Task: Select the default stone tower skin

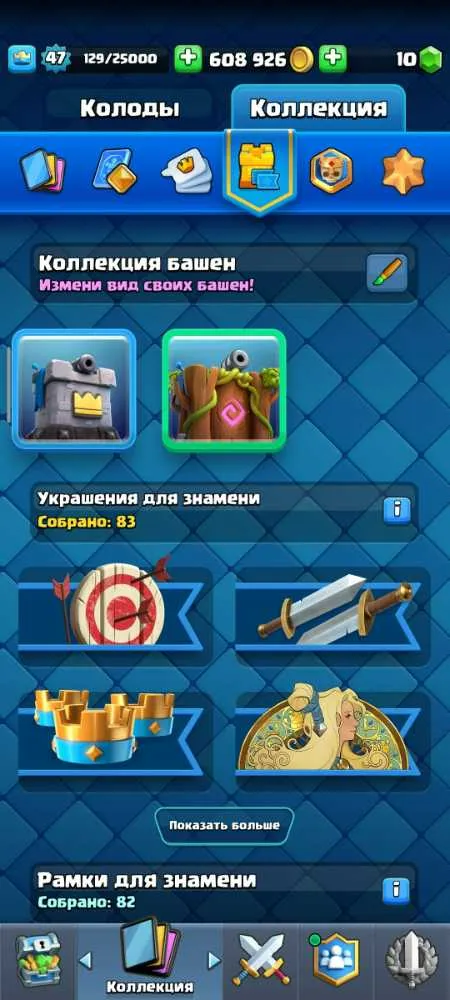Action: click(x=74, y=389)
